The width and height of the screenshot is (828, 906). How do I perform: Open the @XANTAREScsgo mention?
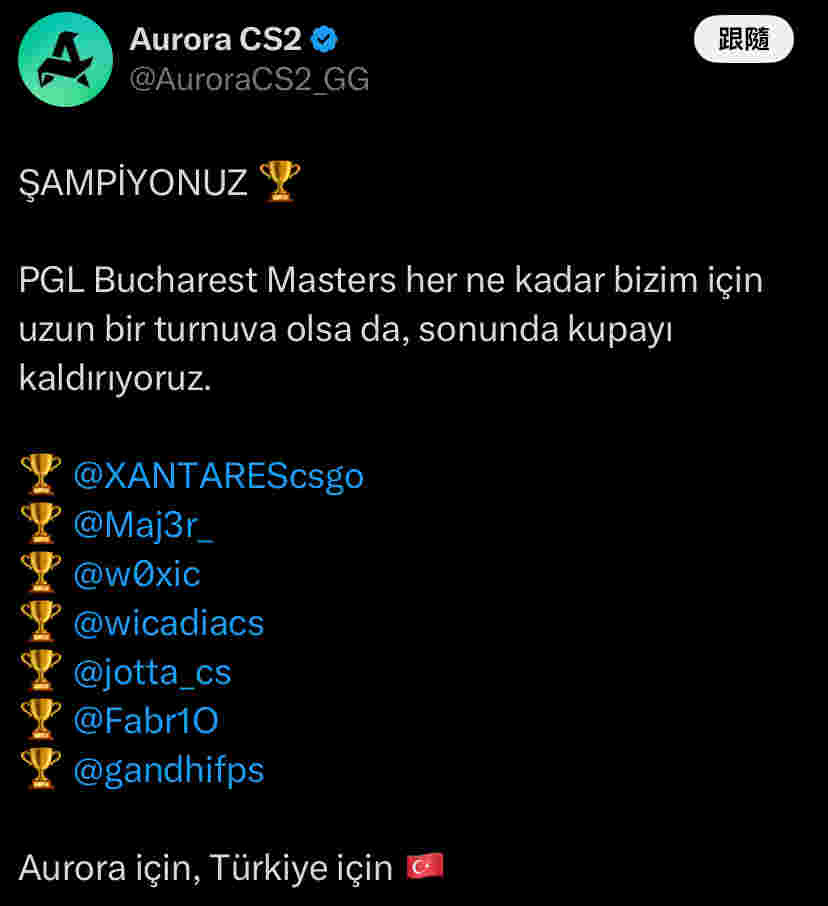pos(218,476)
